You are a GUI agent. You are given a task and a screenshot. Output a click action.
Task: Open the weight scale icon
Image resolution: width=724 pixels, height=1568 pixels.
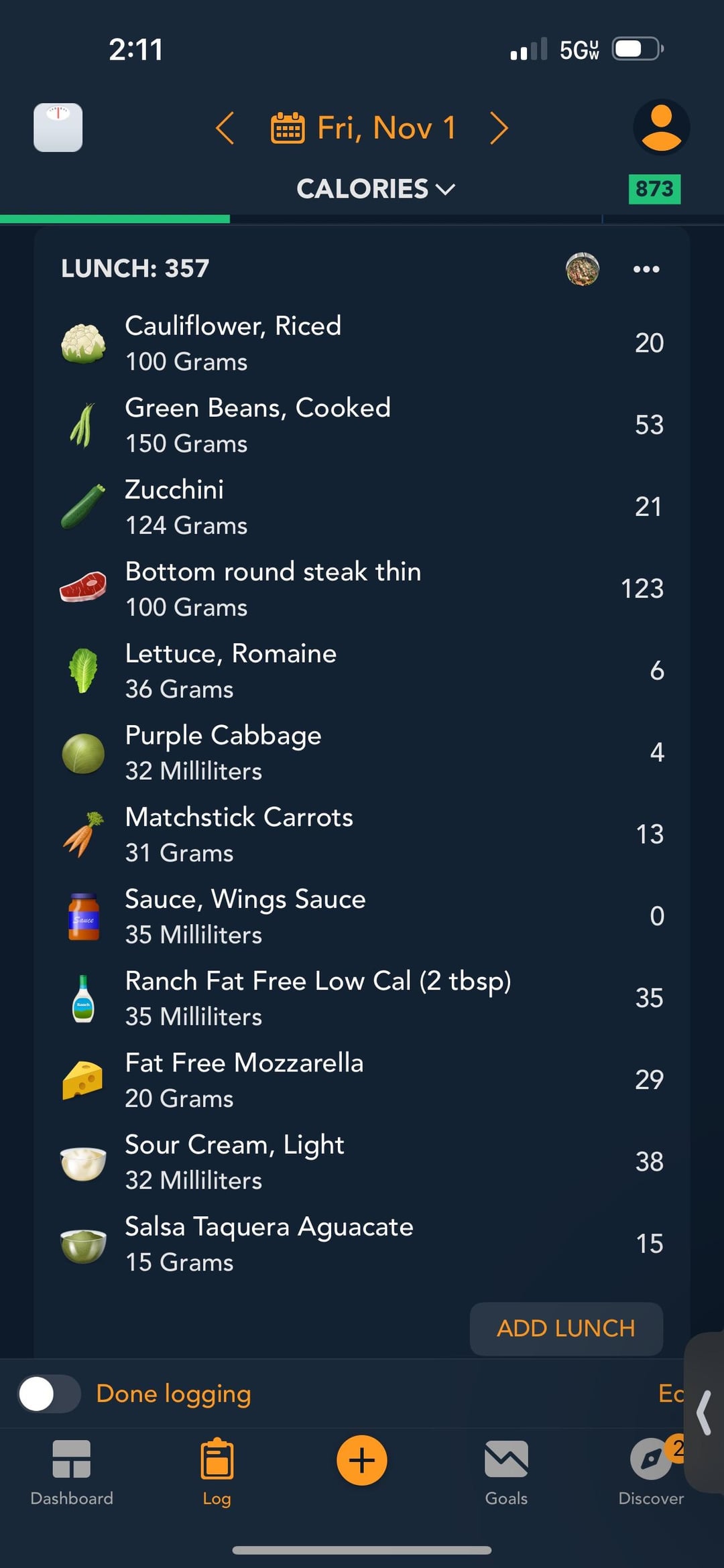click(58, 127)
